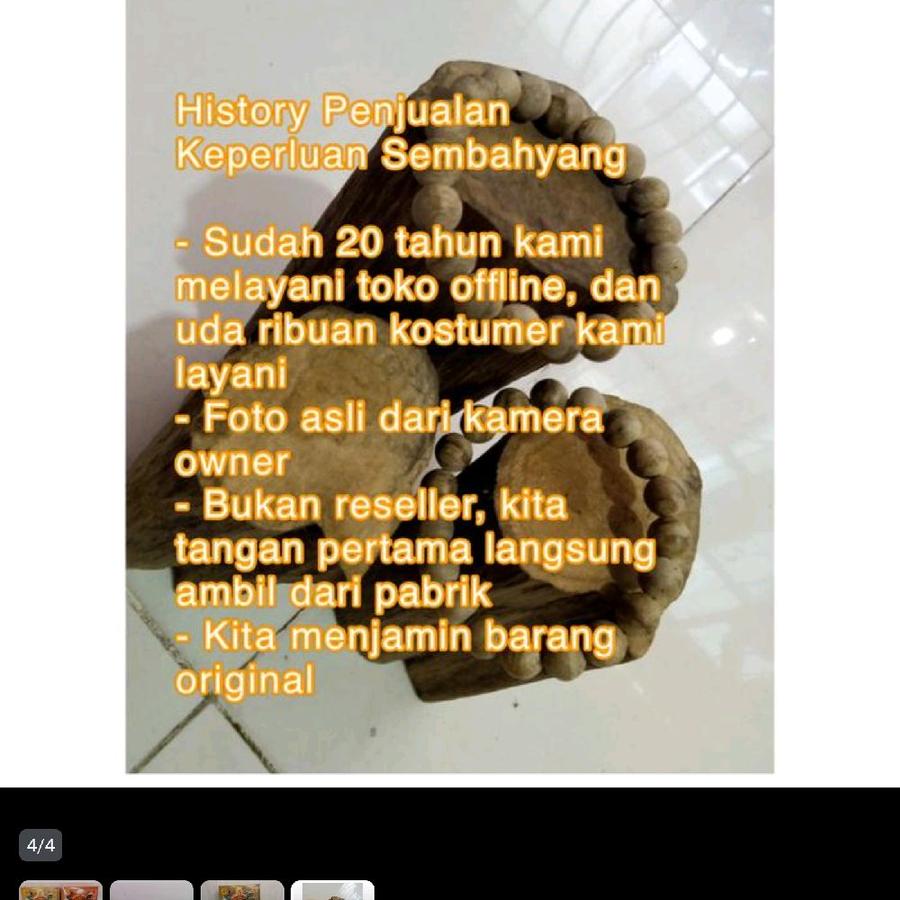Viewport: 900px width, 900px height.
Task: Open the first image thumbnail
Action: click(61, 889)
